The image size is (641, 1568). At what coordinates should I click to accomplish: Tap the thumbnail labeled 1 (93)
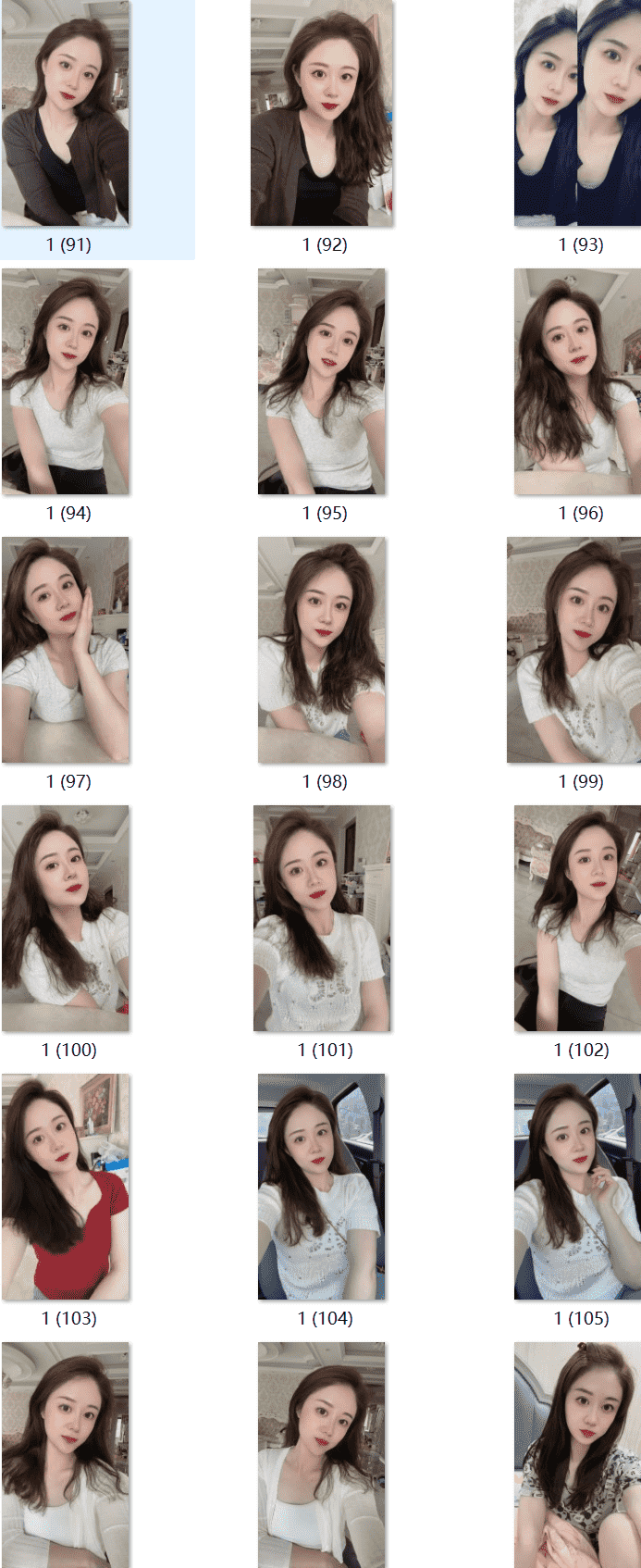578,114
